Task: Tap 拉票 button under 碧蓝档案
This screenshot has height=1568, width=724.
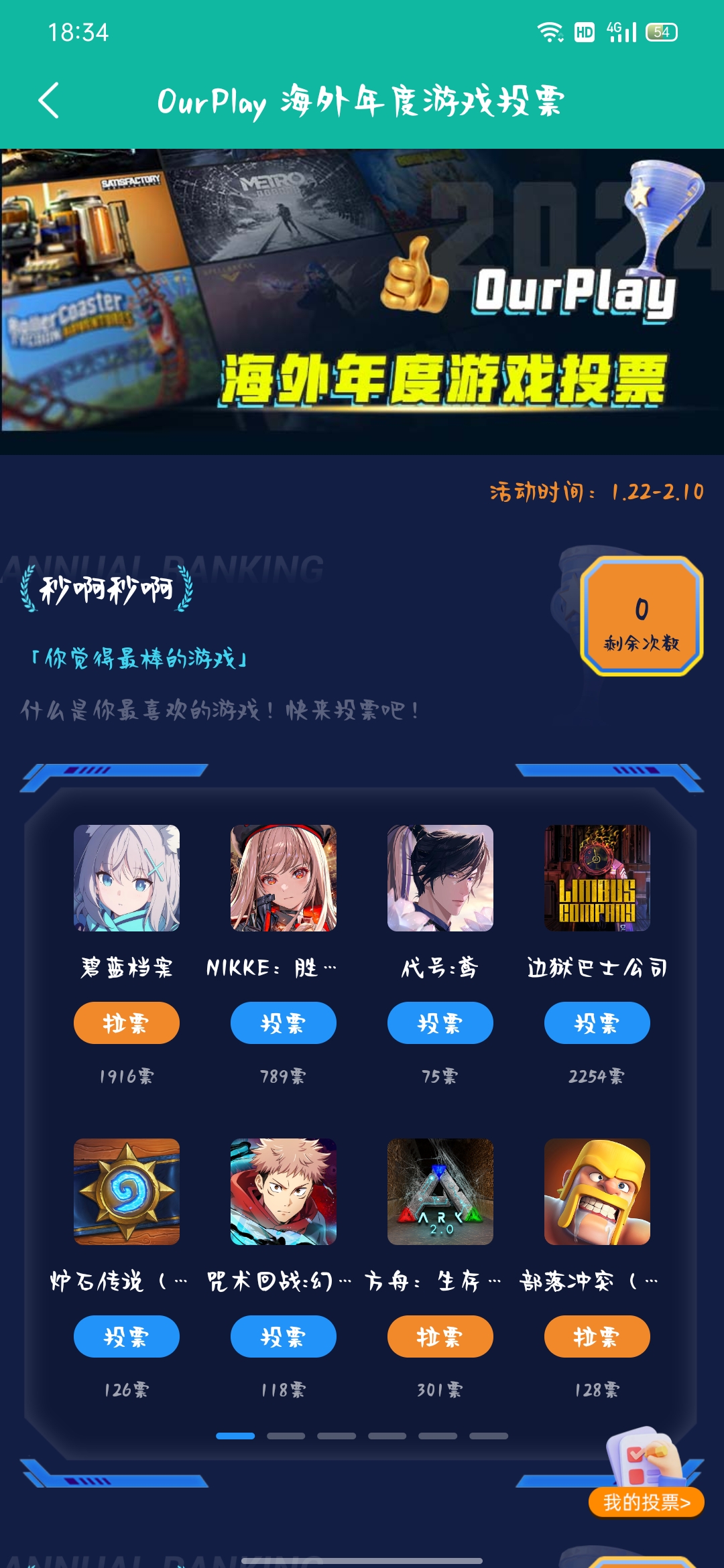Action: 126,1023
